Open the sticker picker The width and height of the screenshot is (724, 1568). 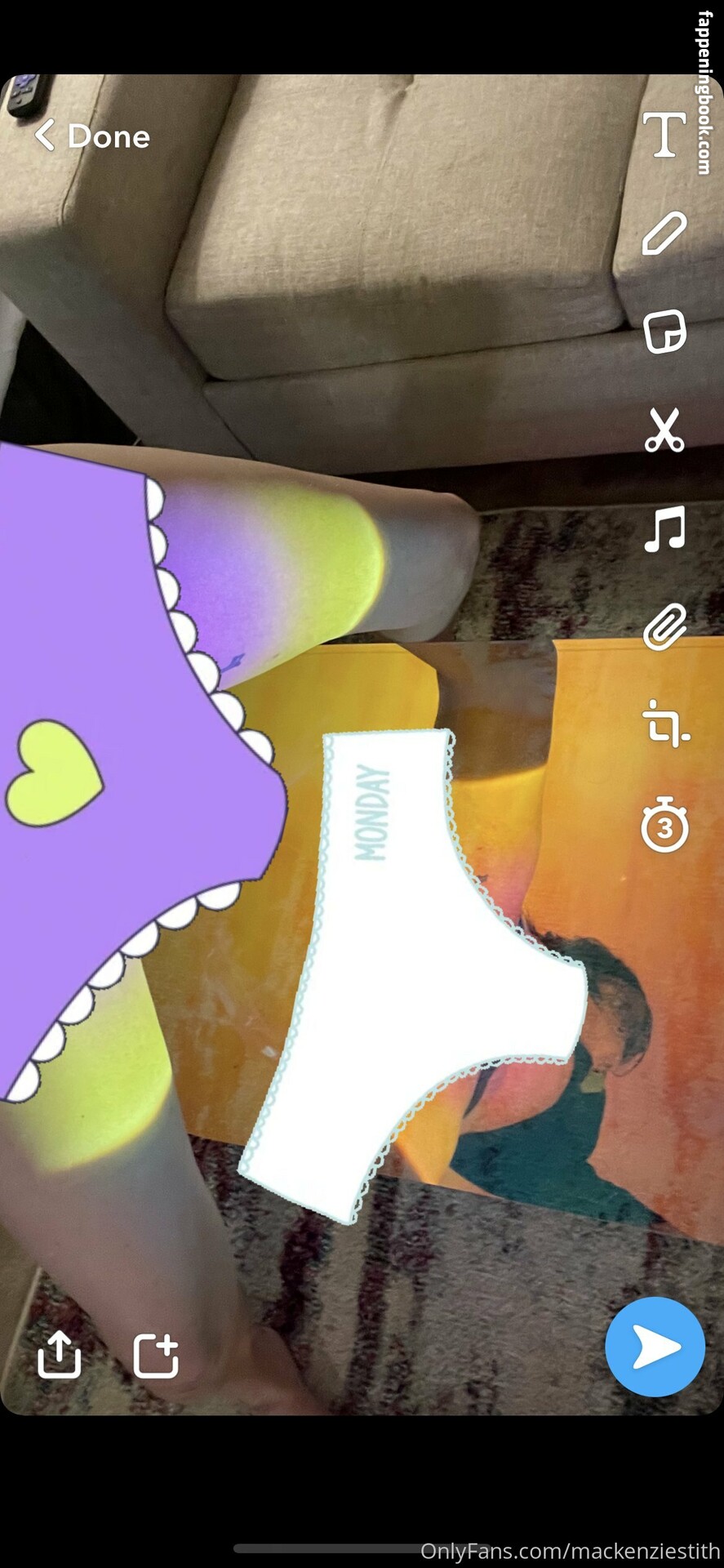coord(664,332)
